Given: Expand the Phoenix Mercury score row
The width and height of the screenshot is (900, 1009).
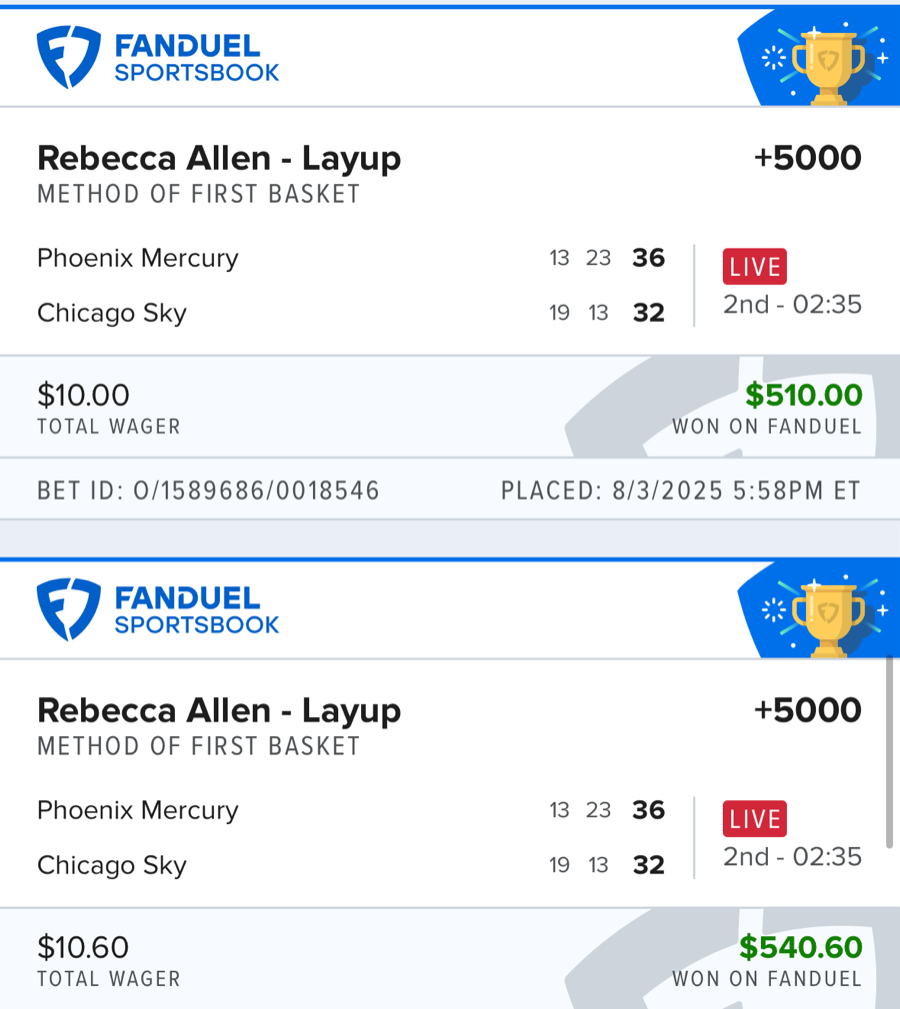Looking at the screenshot, I should 137,258.
